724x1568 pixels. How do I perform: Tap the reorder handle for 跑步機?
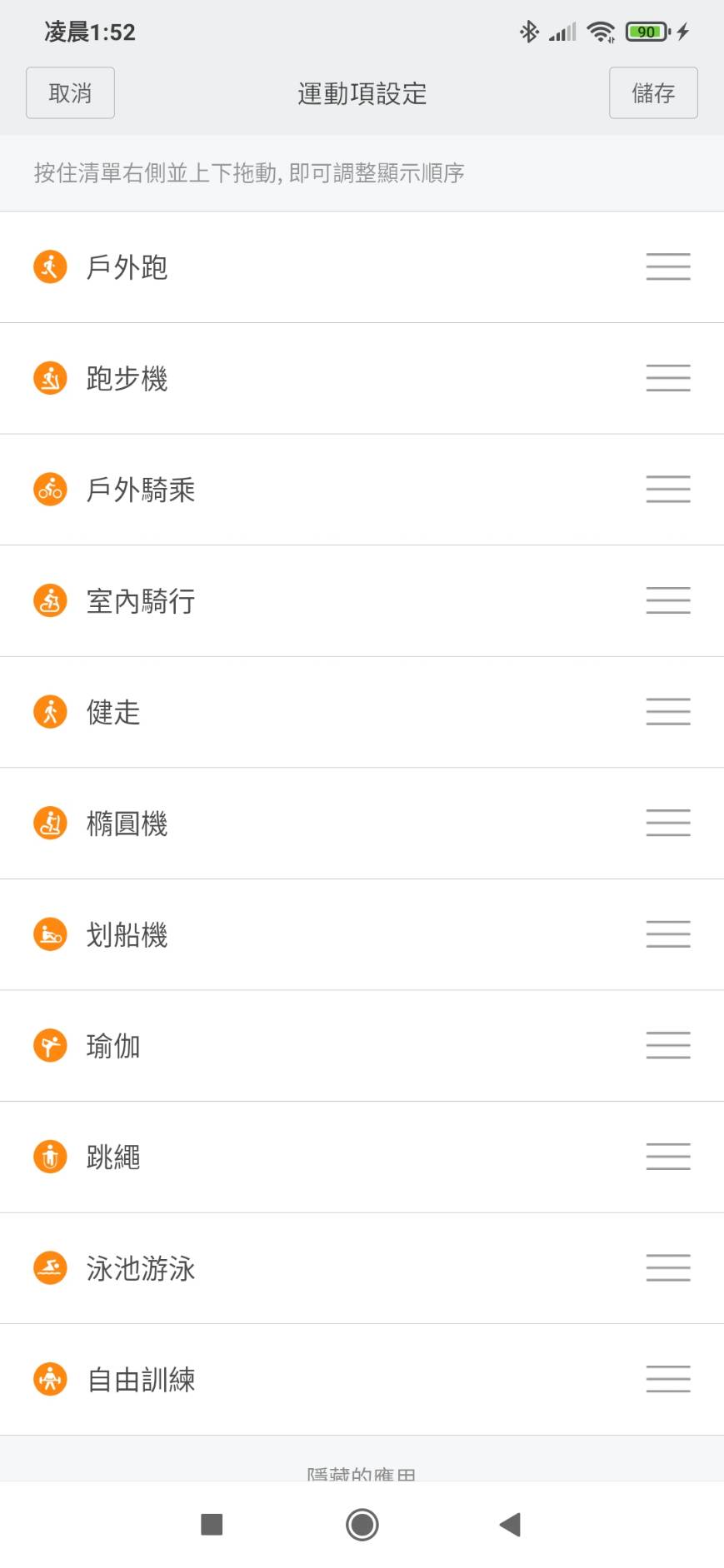pyautogui.click(x=668, y=378)
